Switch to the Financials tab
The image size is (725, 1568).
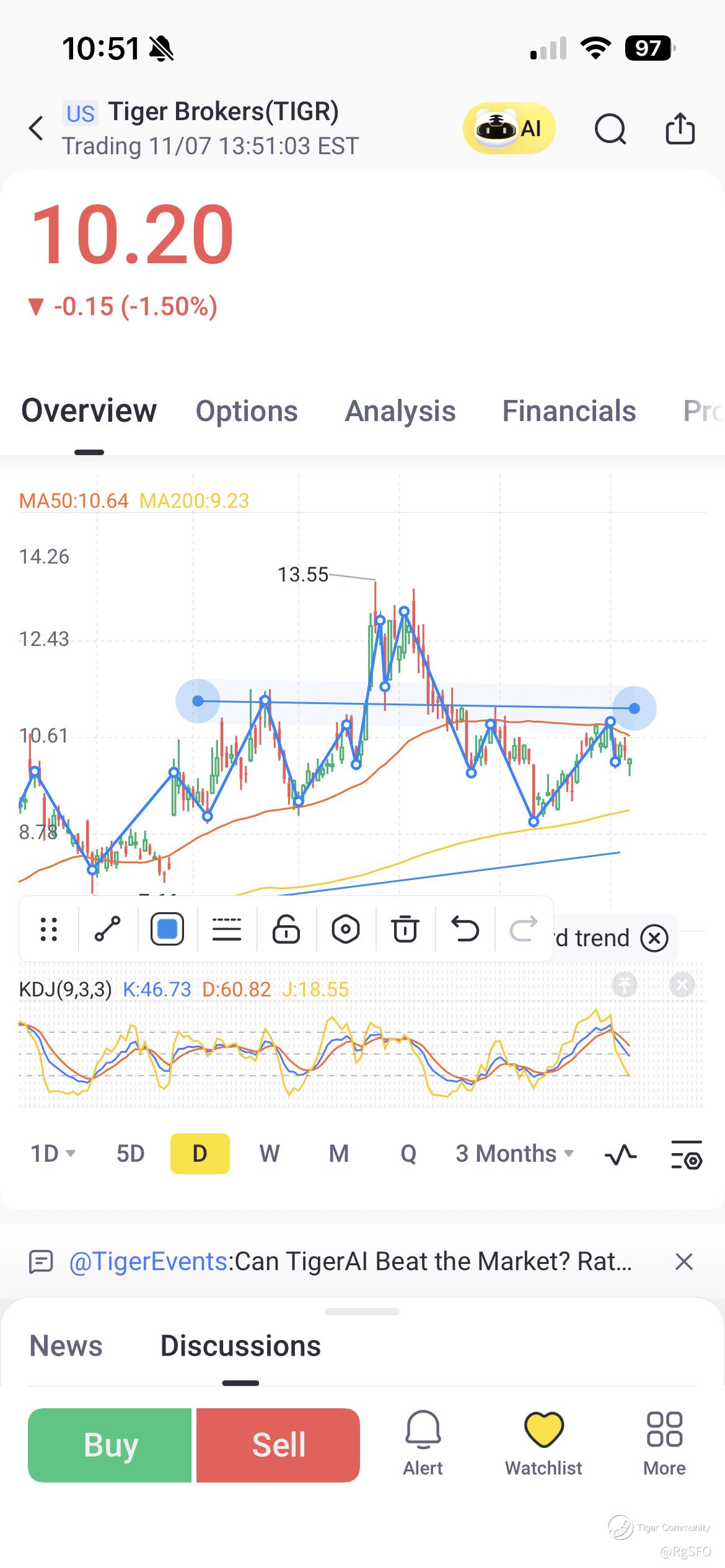pos(569,411)
